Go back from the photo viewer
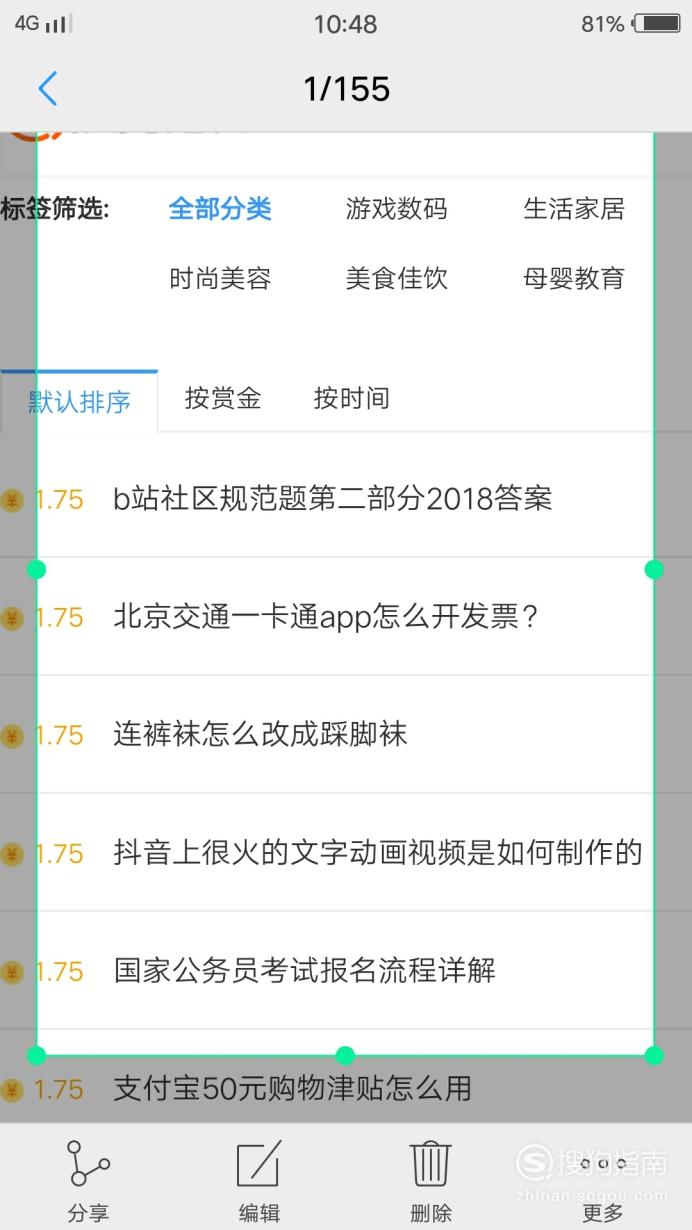Image resolution: width=692 pixels, height=1230 pixels. (48, 89)
